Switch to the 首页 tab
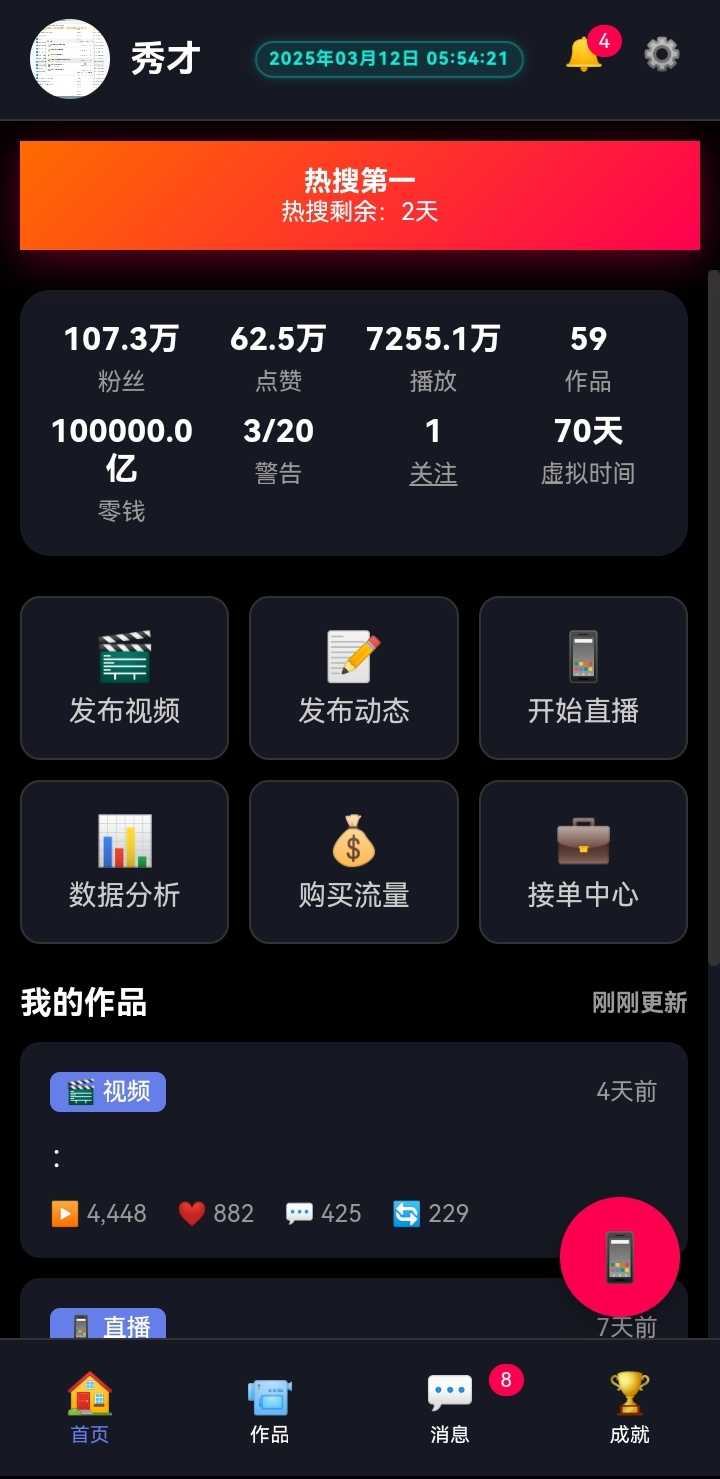The image size is (720, 1479). tap(90, 1408)
